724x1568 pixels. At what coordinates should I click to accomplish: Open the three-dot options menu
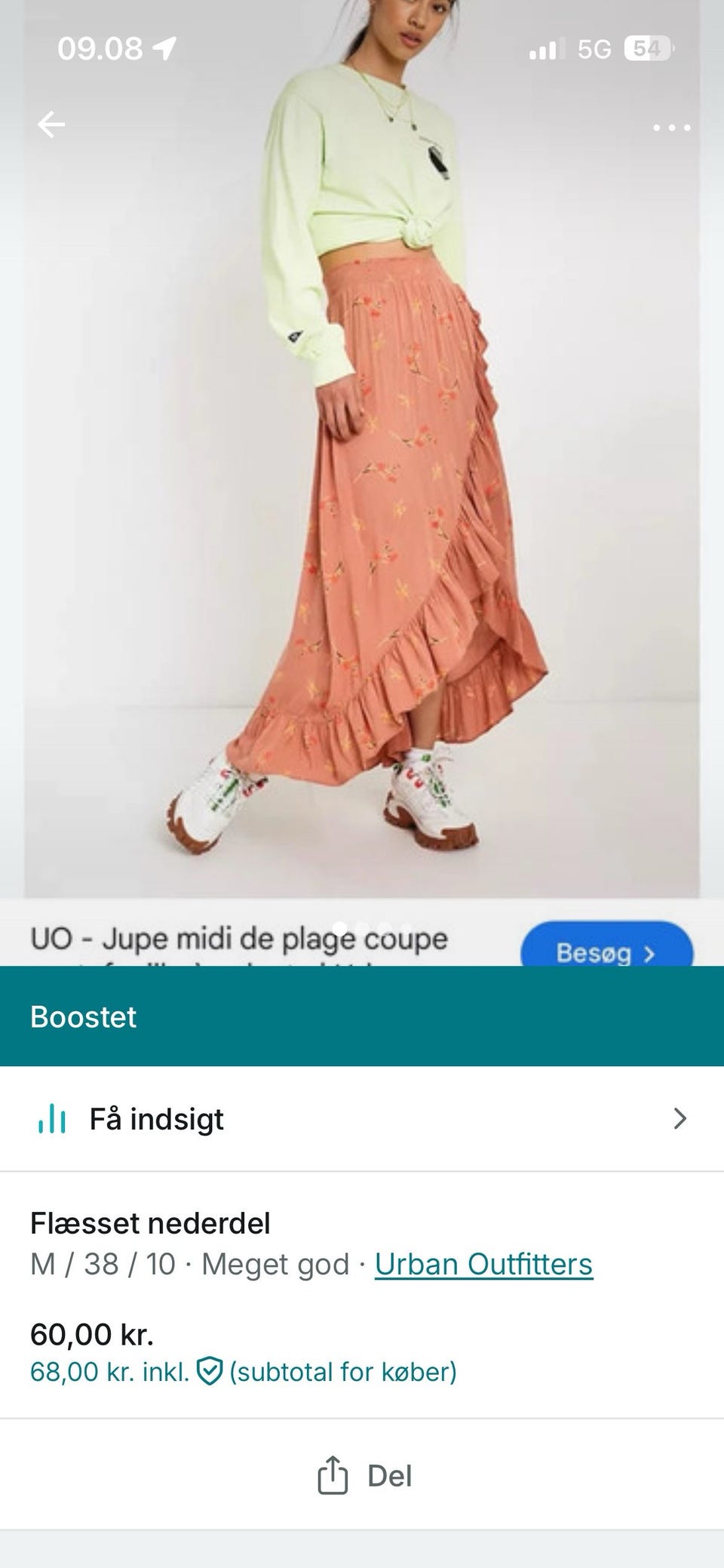pos(670,128)
